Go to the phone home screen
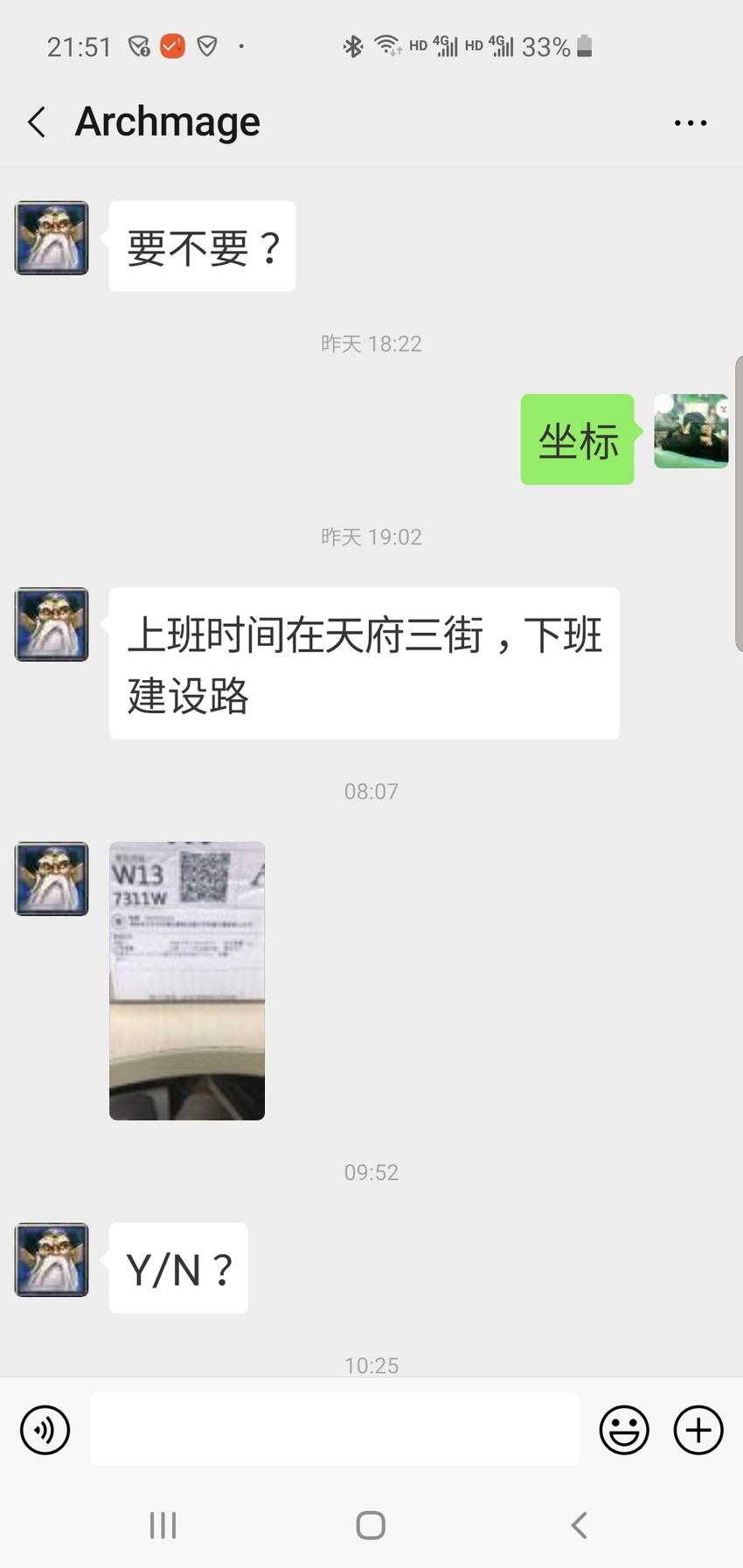Viewport: 743px width, 1568px height. 371,1525
